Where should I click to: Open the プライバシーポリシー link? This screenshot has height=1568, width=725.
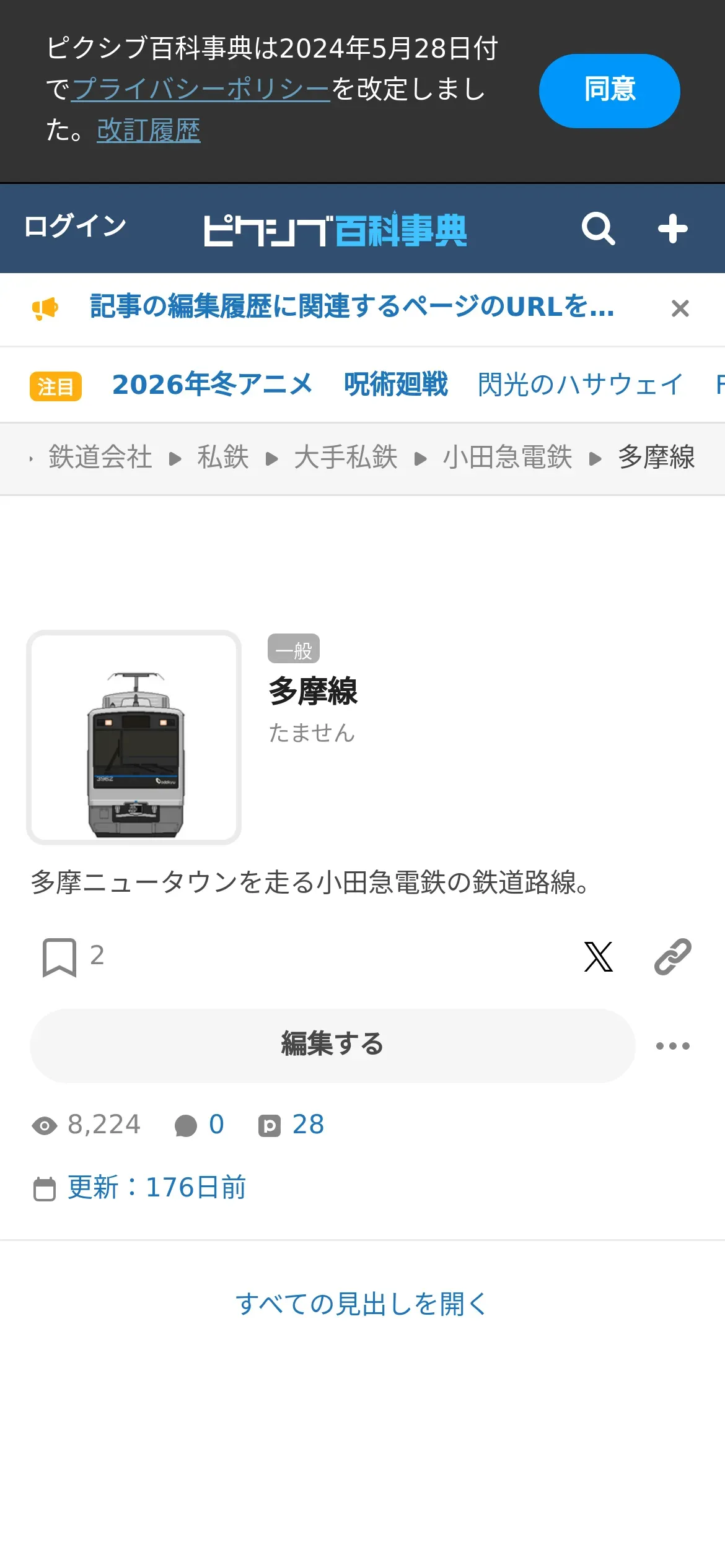tap(201, 90)
